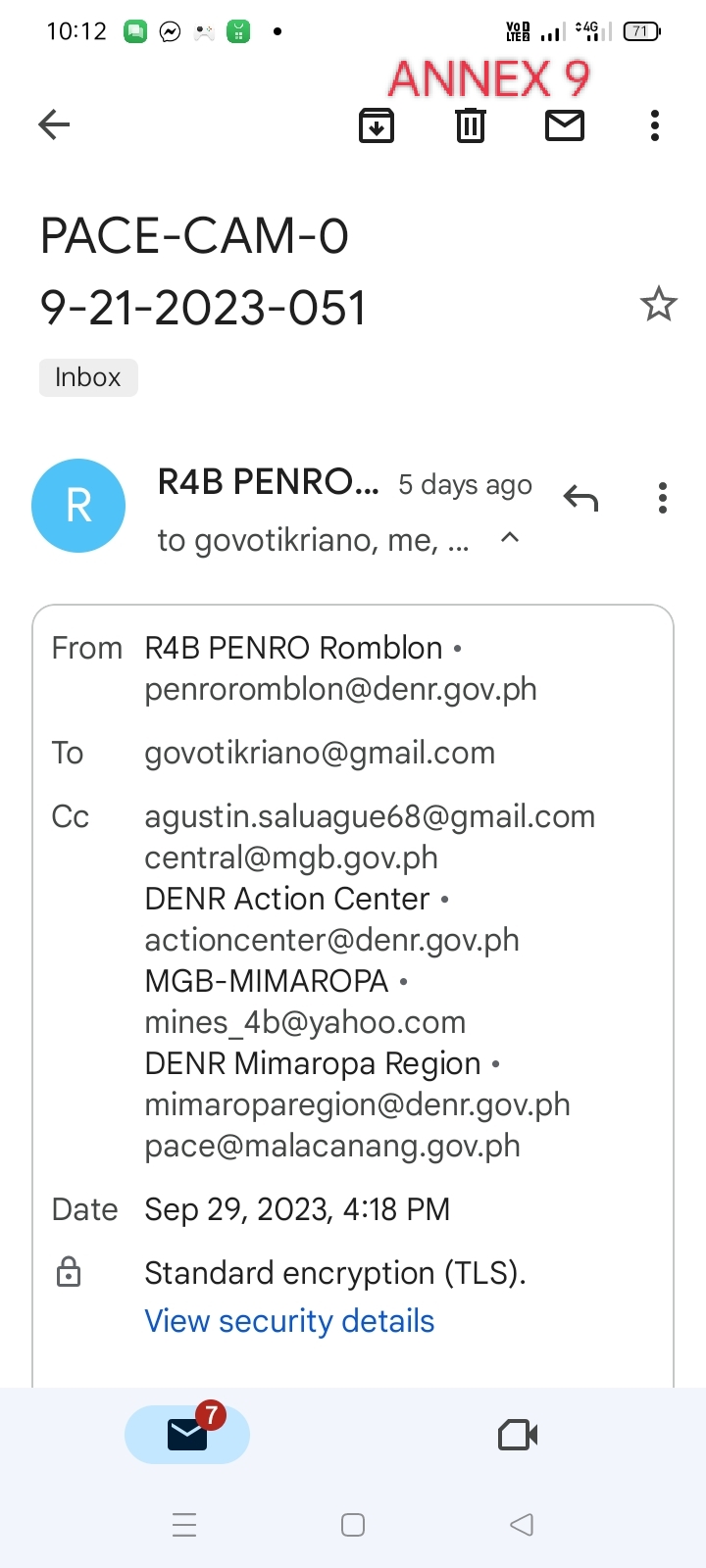Mark the email as unread
The image size is (706, 1568).
coord(565,125)
